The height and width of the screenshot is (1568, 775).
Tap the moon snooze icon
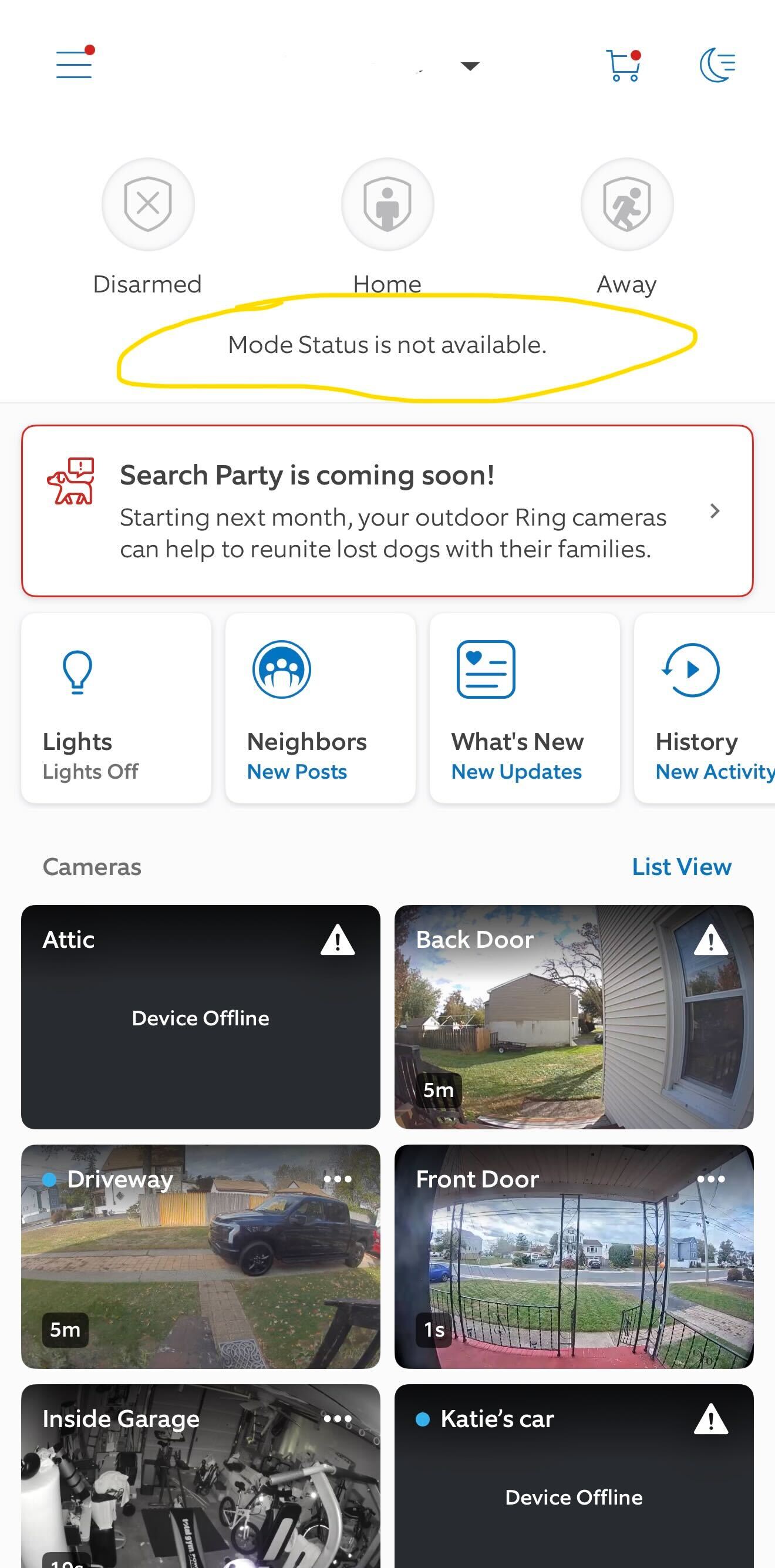point(717,65)
